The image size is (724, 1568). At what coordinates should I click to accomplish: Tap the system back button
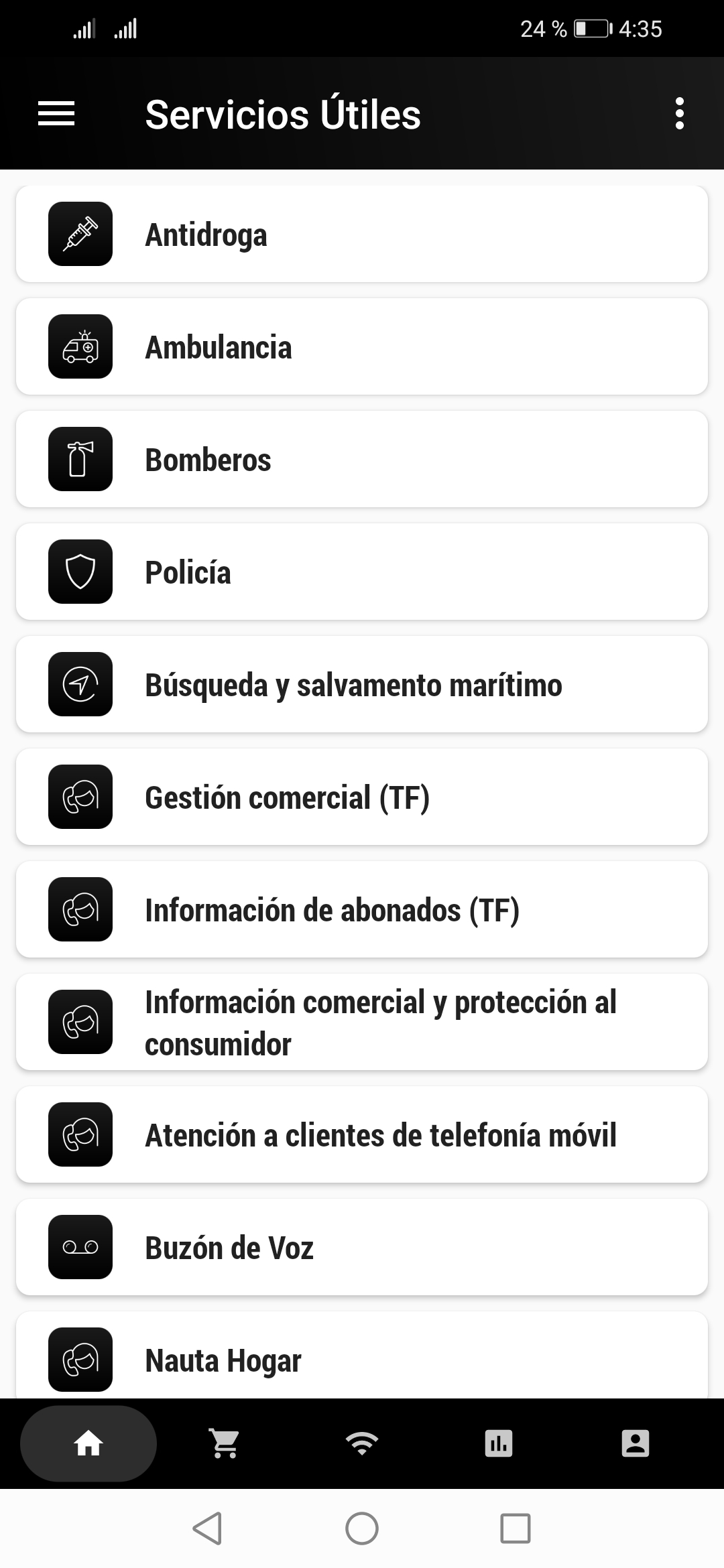click(x=207, y=1528)
